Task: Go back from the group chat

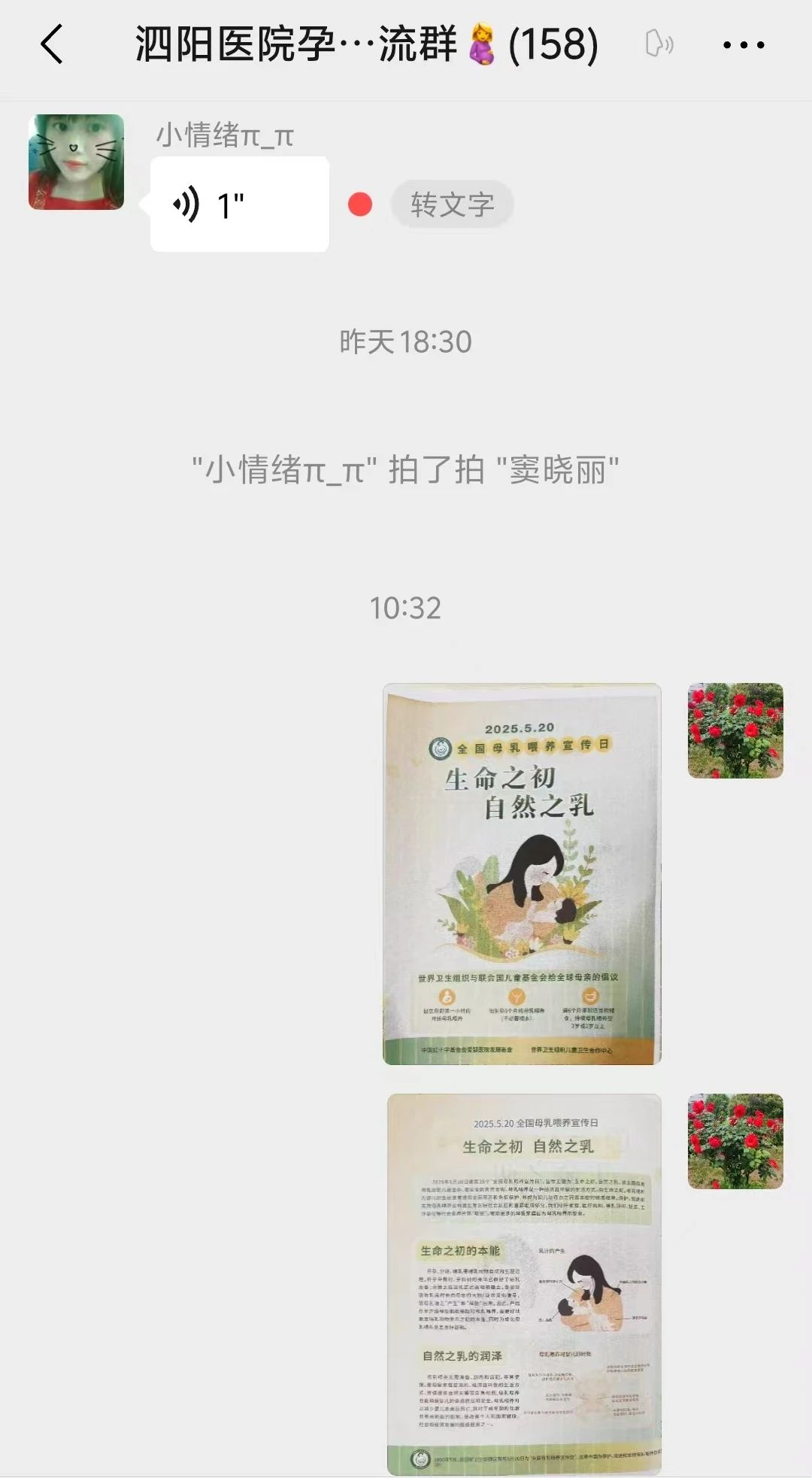Action: coord(51,45)
